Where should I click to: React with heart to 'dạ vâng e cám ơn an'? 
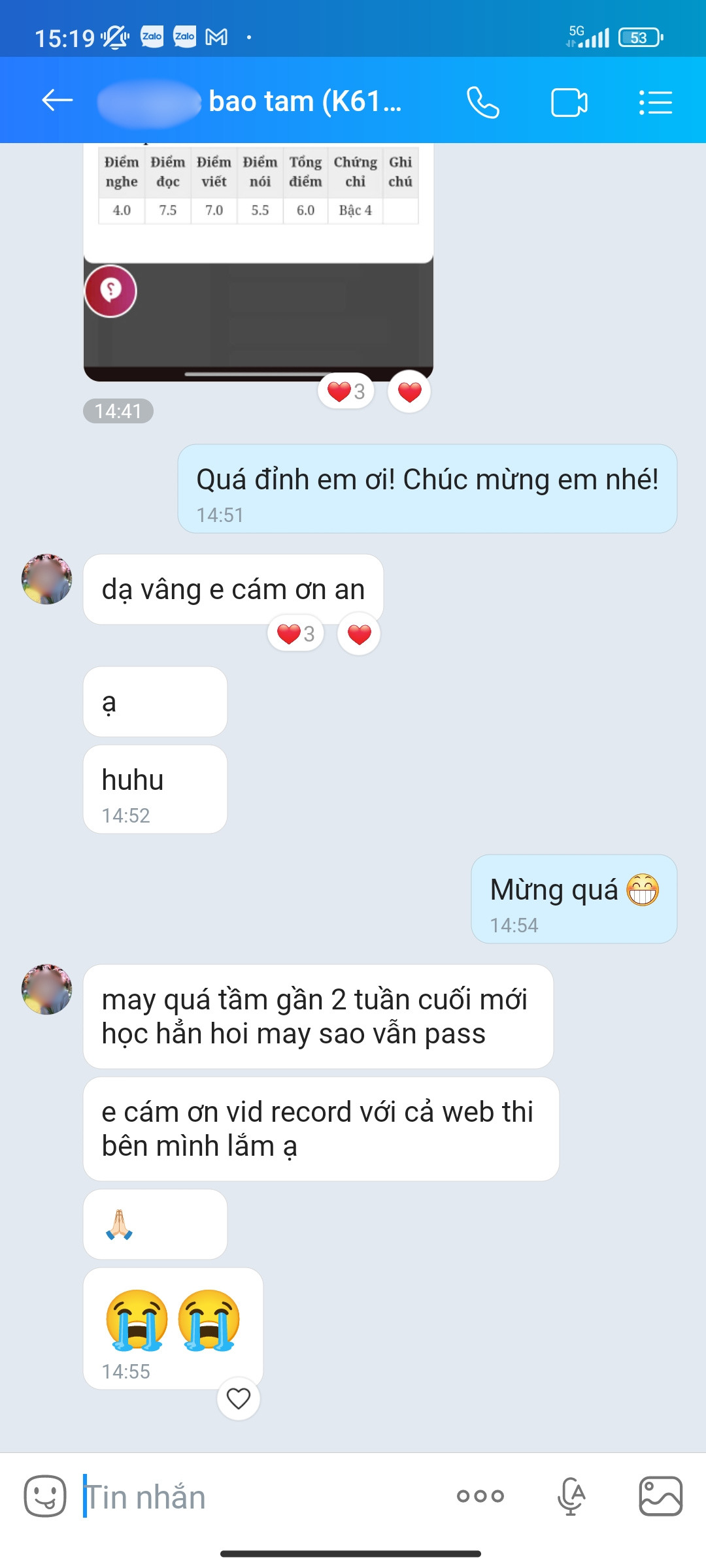click(x=357, y=632)
